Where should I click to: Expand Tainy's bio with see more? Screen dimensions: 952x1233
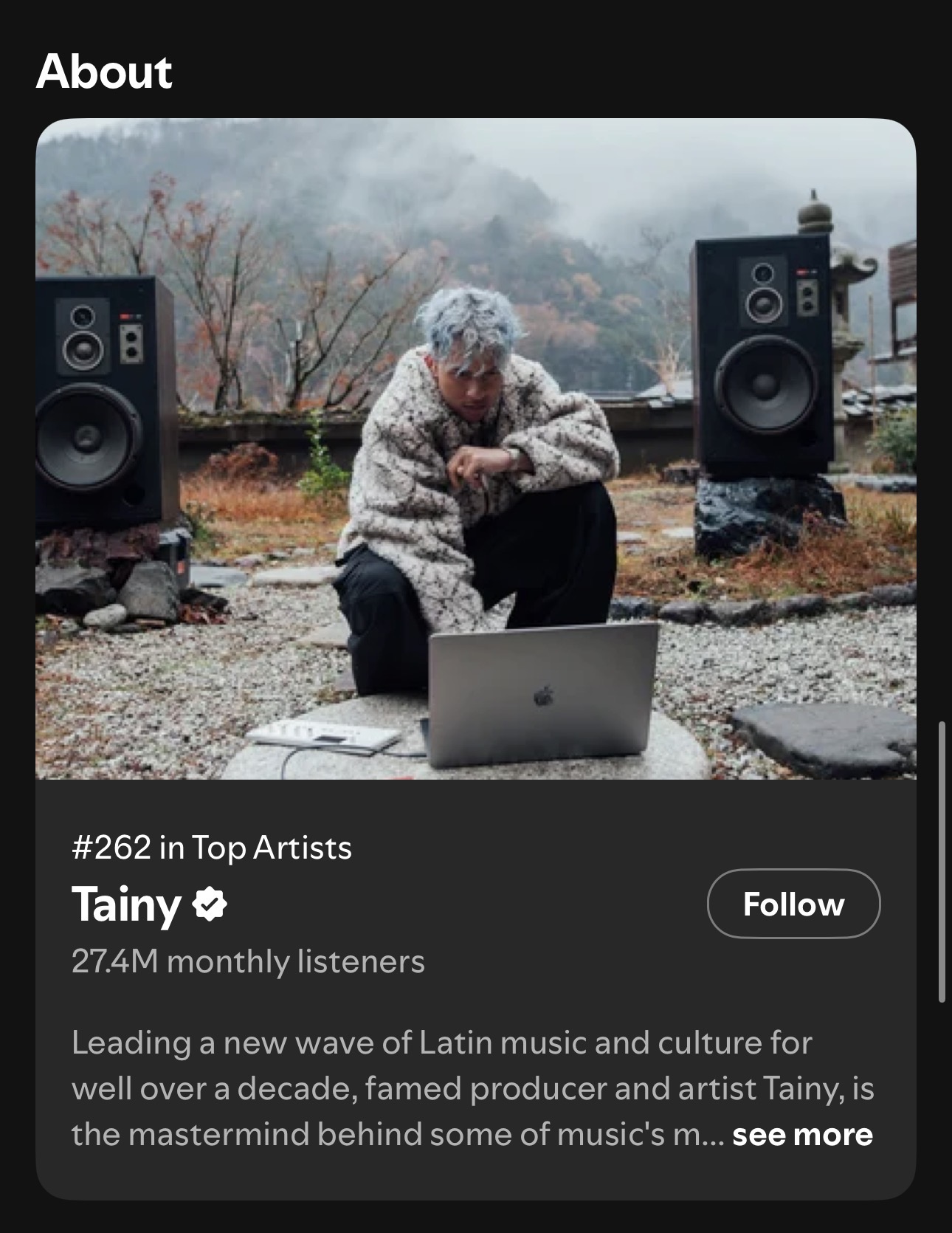802,1134
